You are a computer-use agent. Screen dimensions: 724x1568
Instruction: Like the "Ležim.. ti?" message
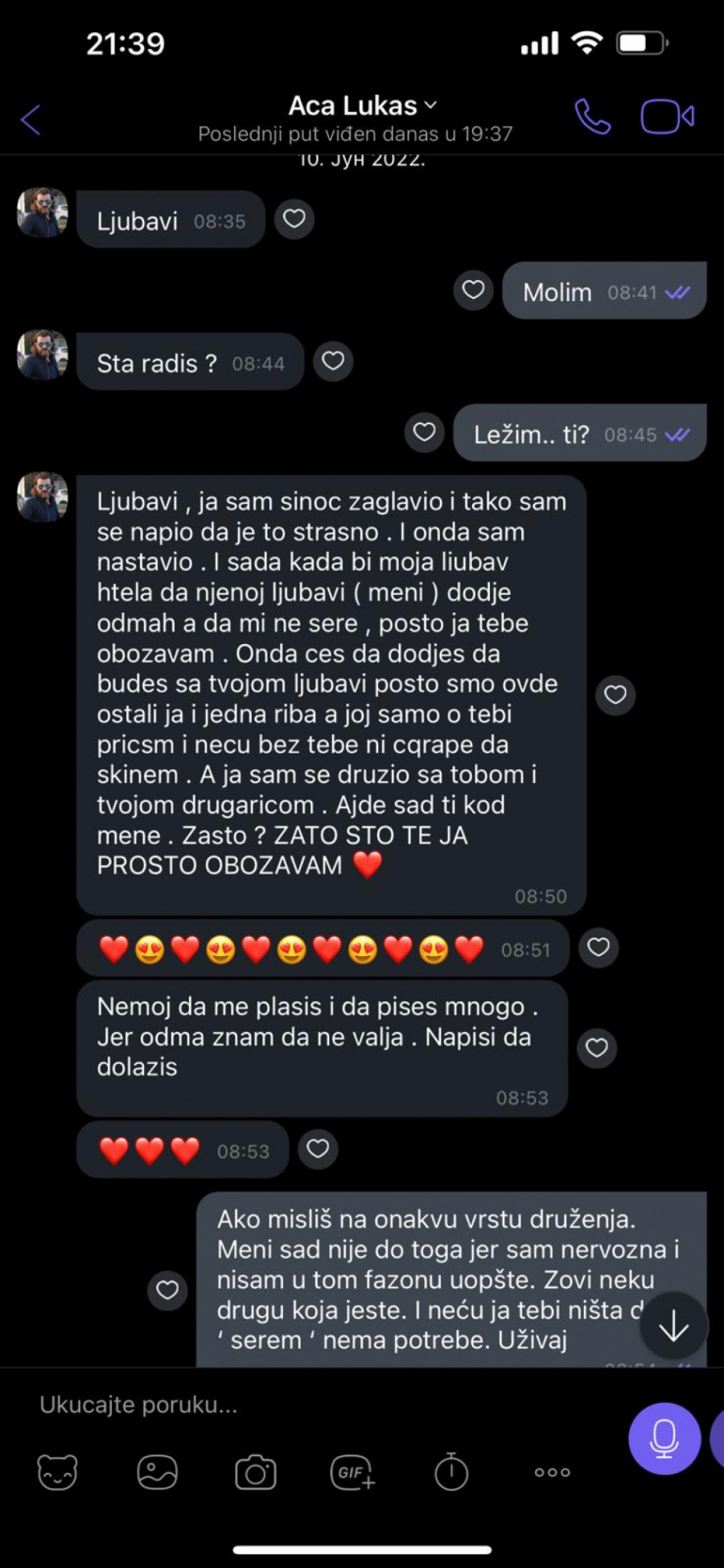click(x=424, y=433)
